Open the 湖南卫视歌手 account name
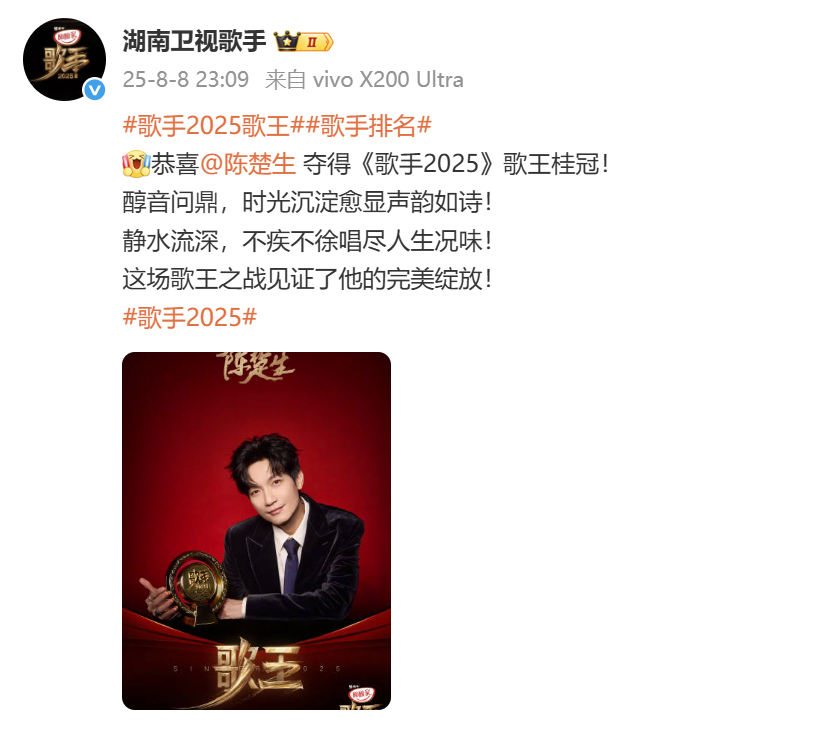 click(194, 41)
